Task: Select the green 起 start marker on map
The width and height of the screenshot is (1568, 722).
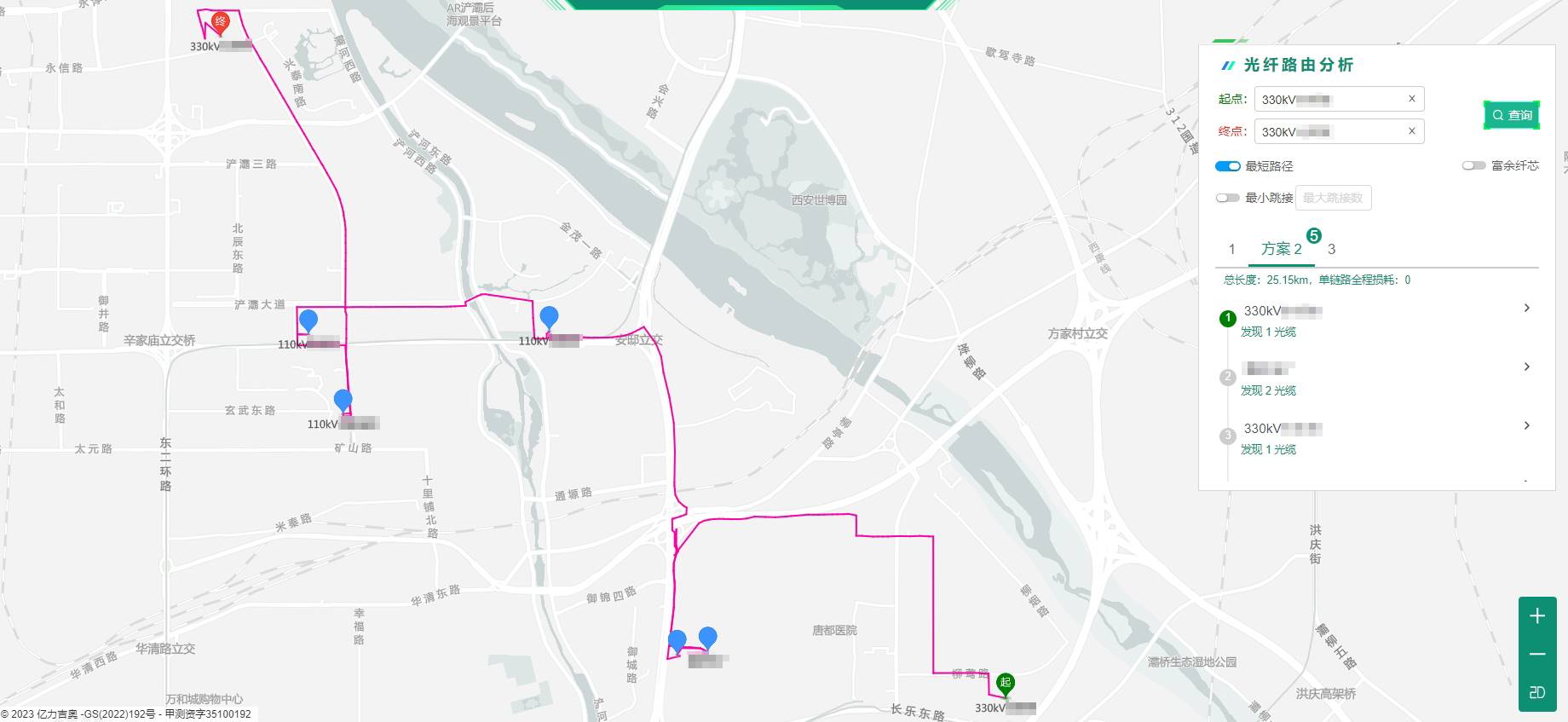Action: (x=1006, y=684)
